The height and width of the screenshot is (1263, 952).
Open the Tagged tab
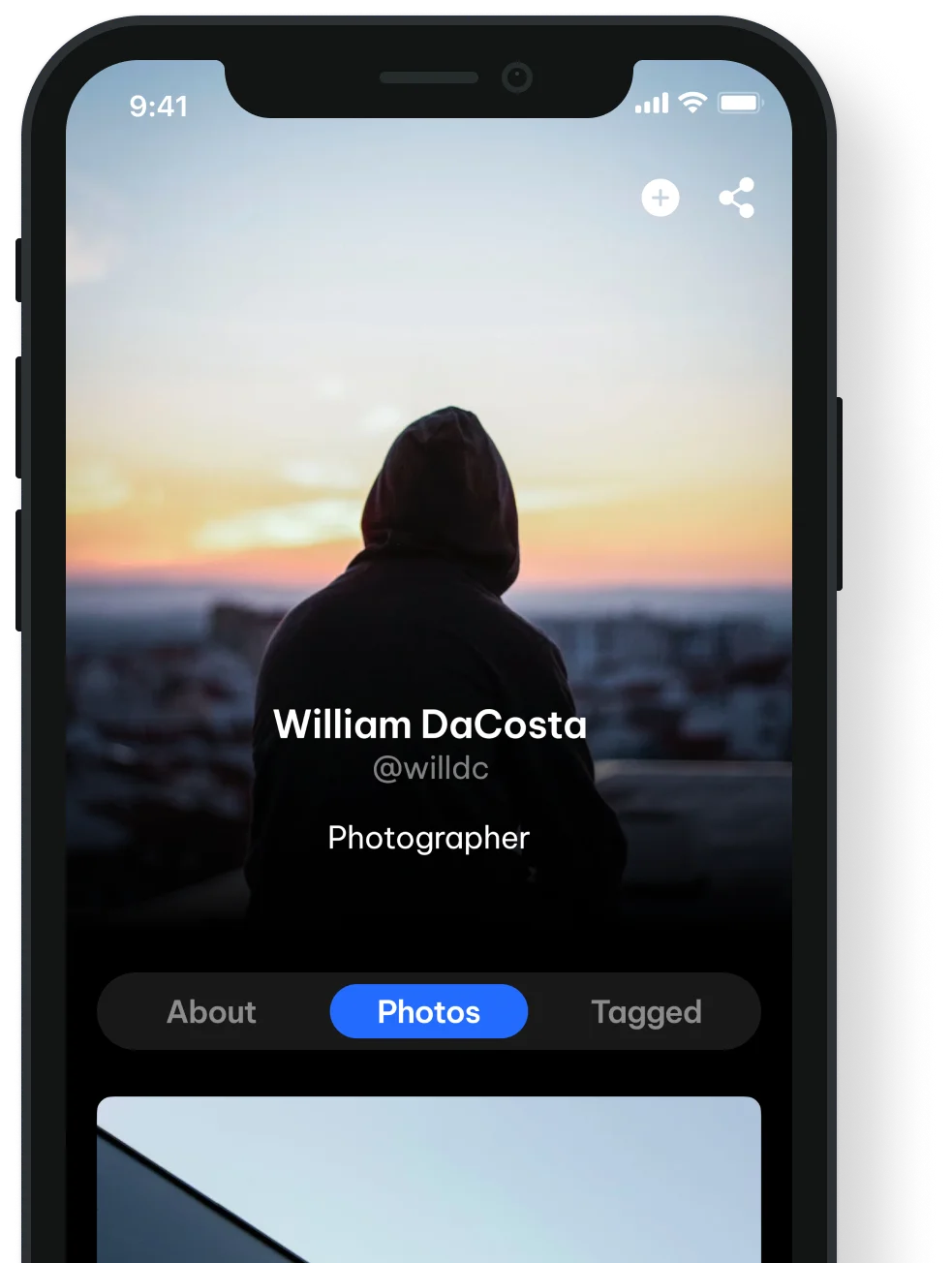646,1011
